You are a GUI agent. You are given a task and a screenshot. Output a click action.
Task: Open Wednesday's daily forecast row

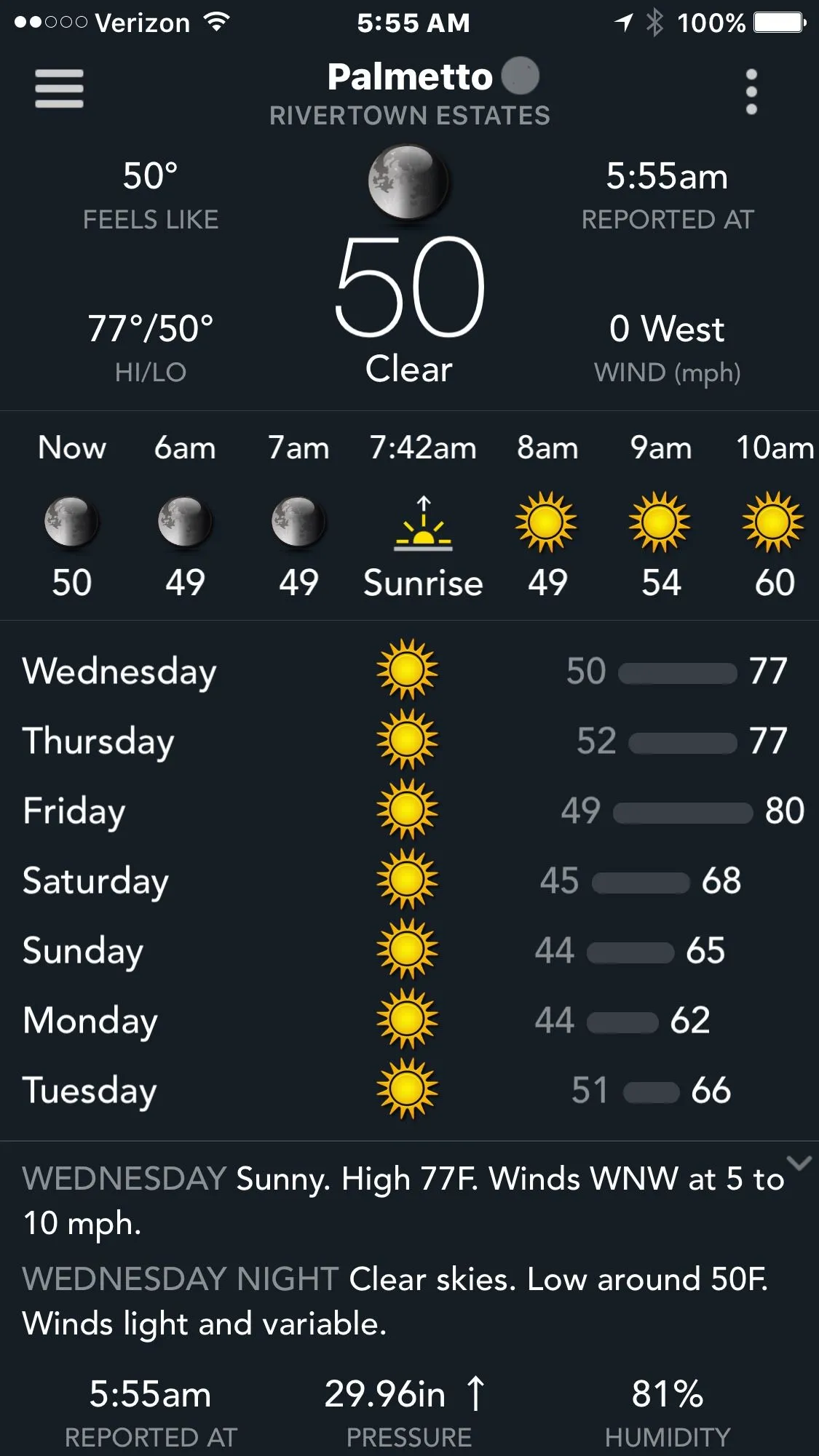[x=409, y=670]
